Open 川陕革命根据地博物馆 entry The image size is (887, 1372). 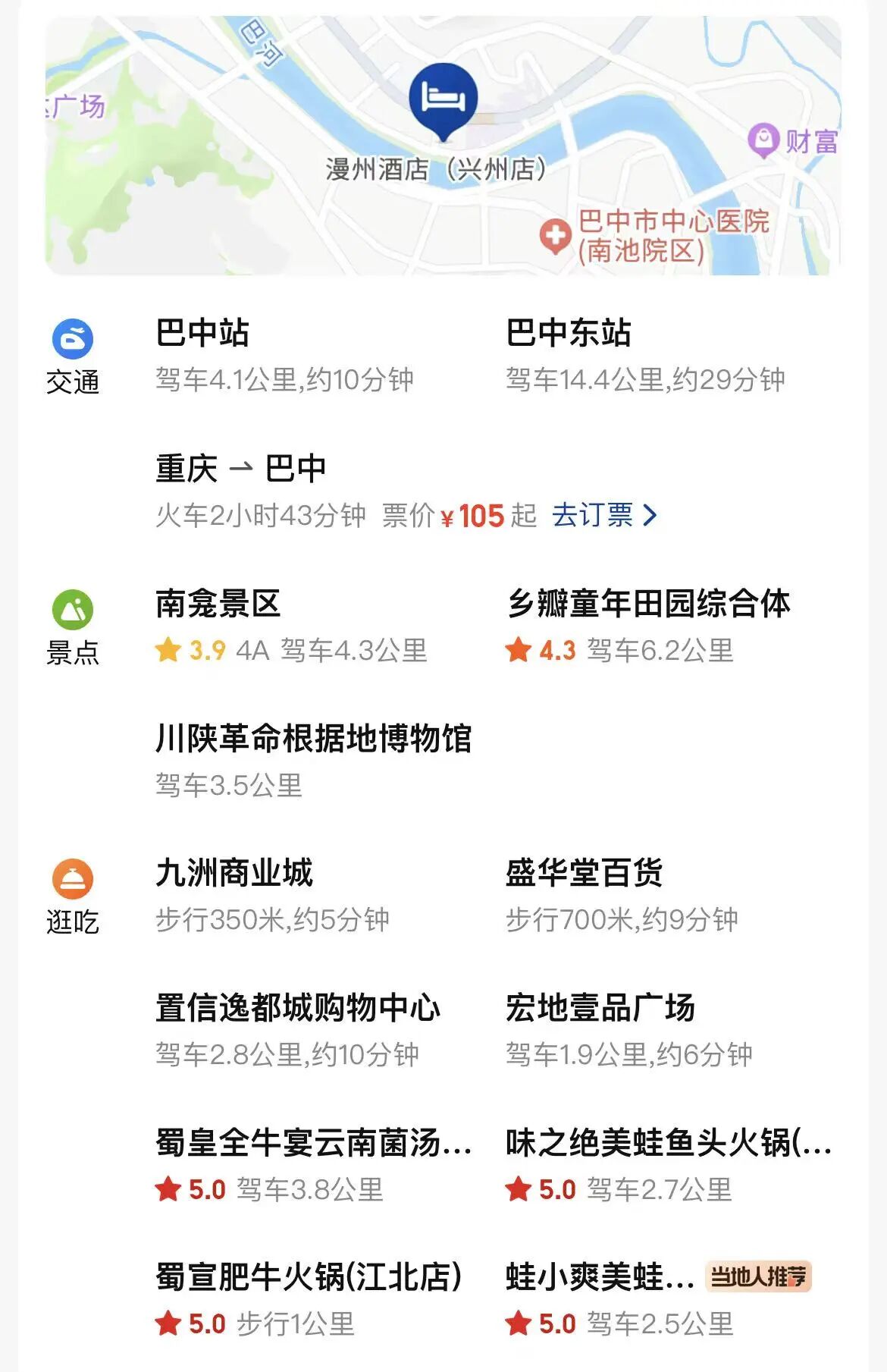pyautogui.click(x=313, y=739)
